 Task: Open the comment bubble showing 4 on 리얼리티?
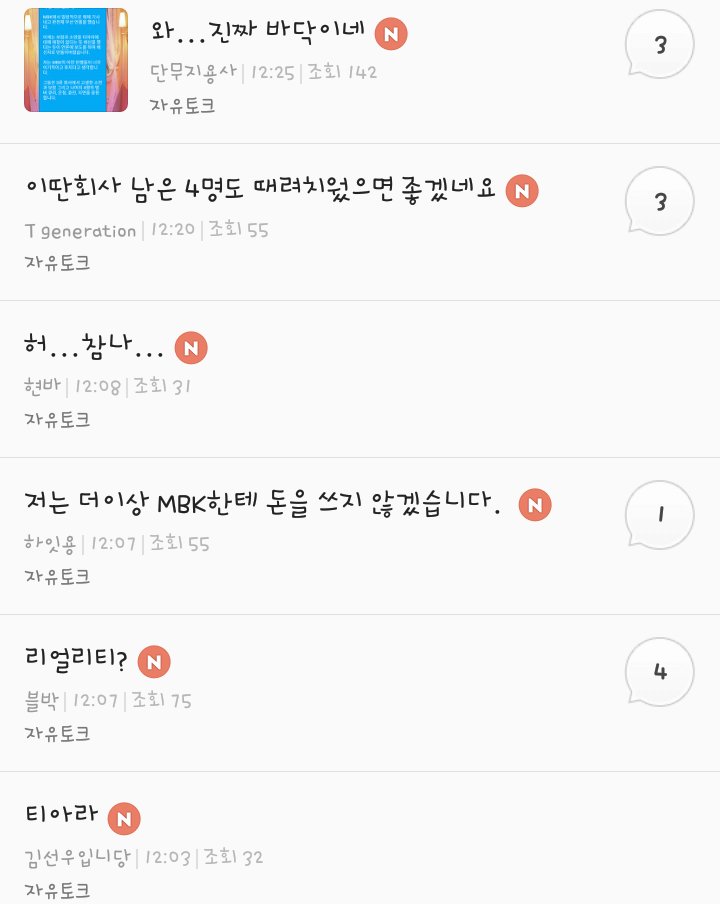point(658,672)
